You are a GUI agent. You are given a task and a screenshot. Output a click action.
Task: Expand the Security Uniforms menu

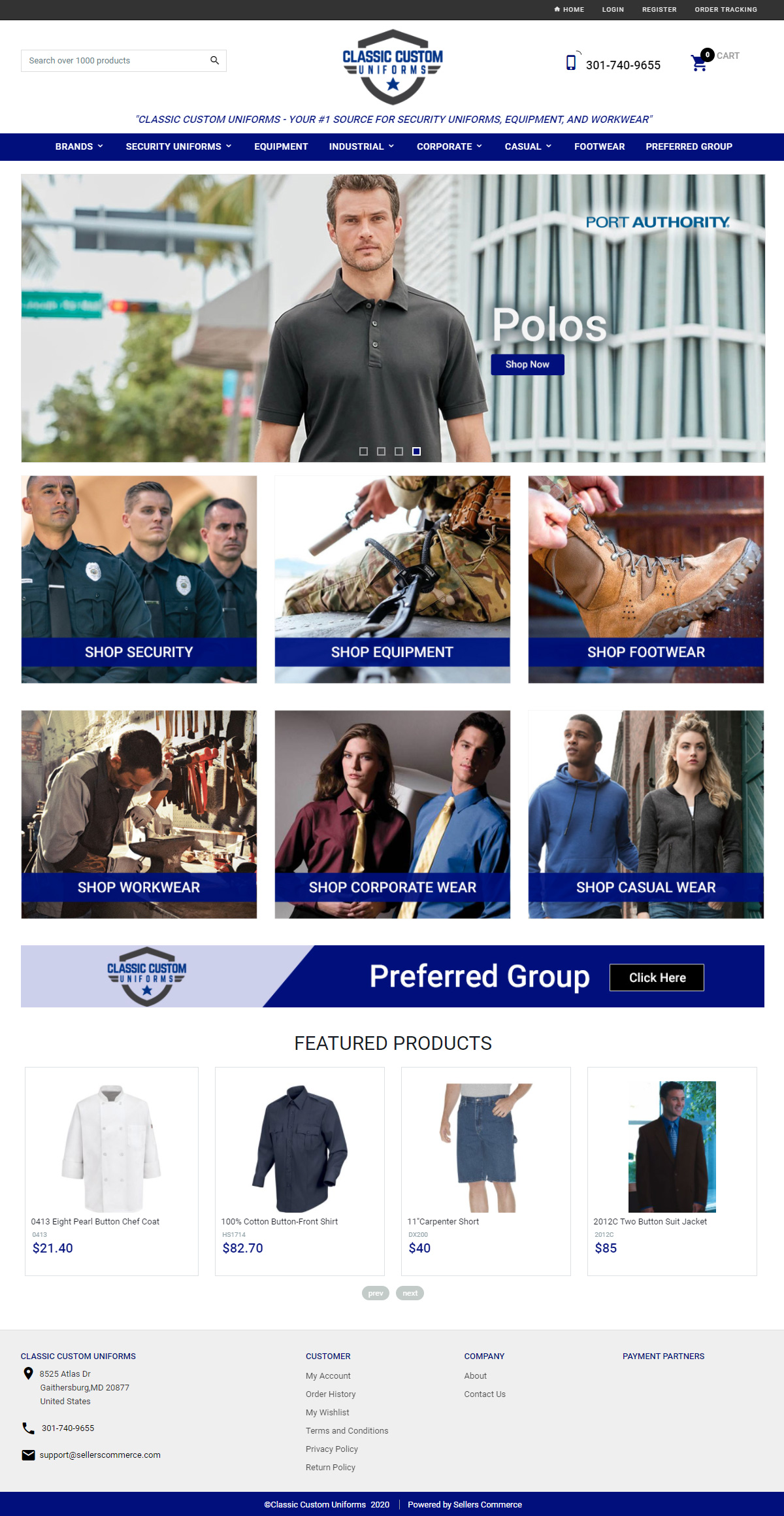[178, 146]
